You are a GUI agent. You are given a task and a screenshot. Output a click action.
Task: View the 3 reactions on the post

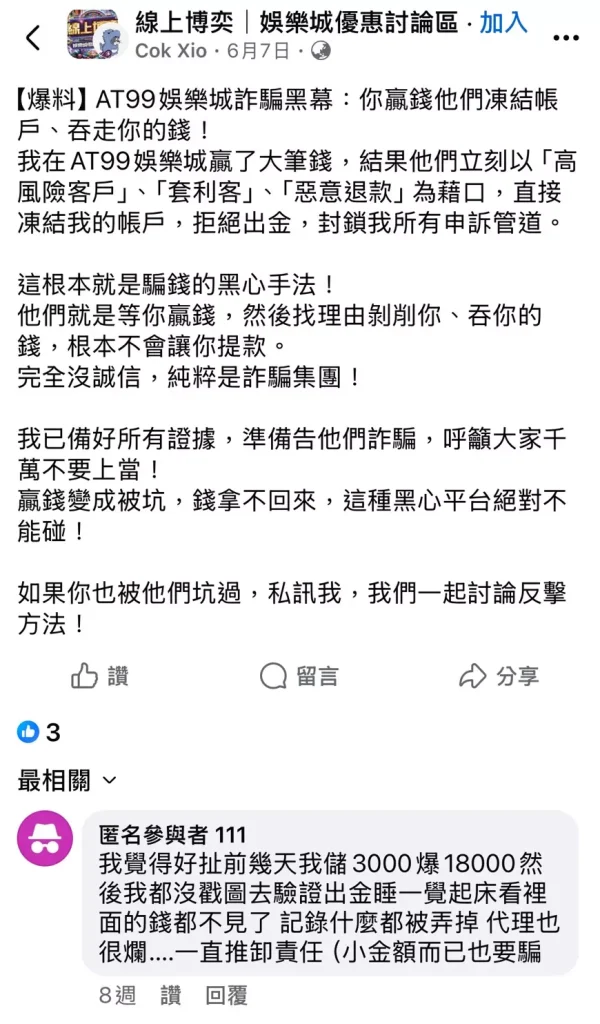tap(40, 732)
